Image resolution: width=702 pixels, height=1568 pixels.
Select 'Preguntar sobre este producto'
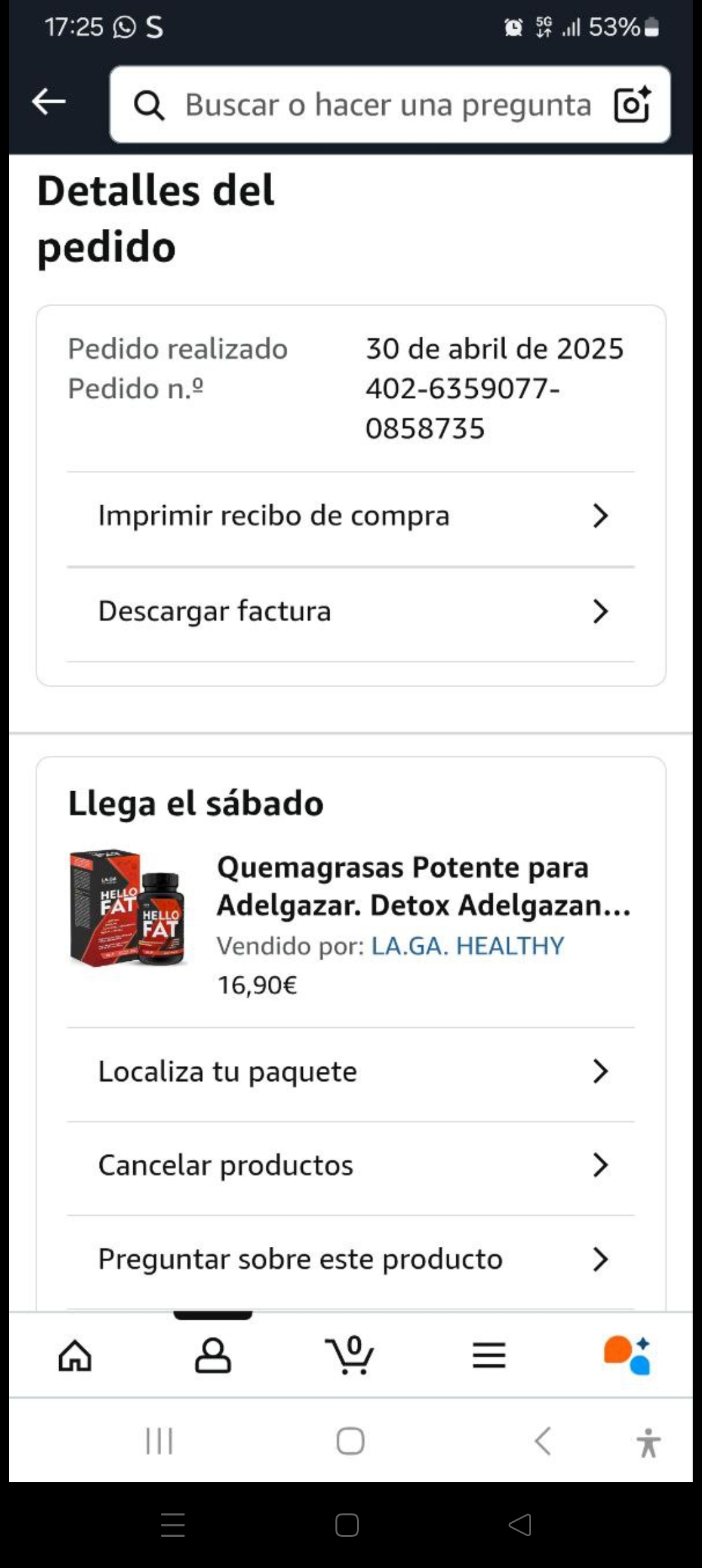(x=351, y=1259)
